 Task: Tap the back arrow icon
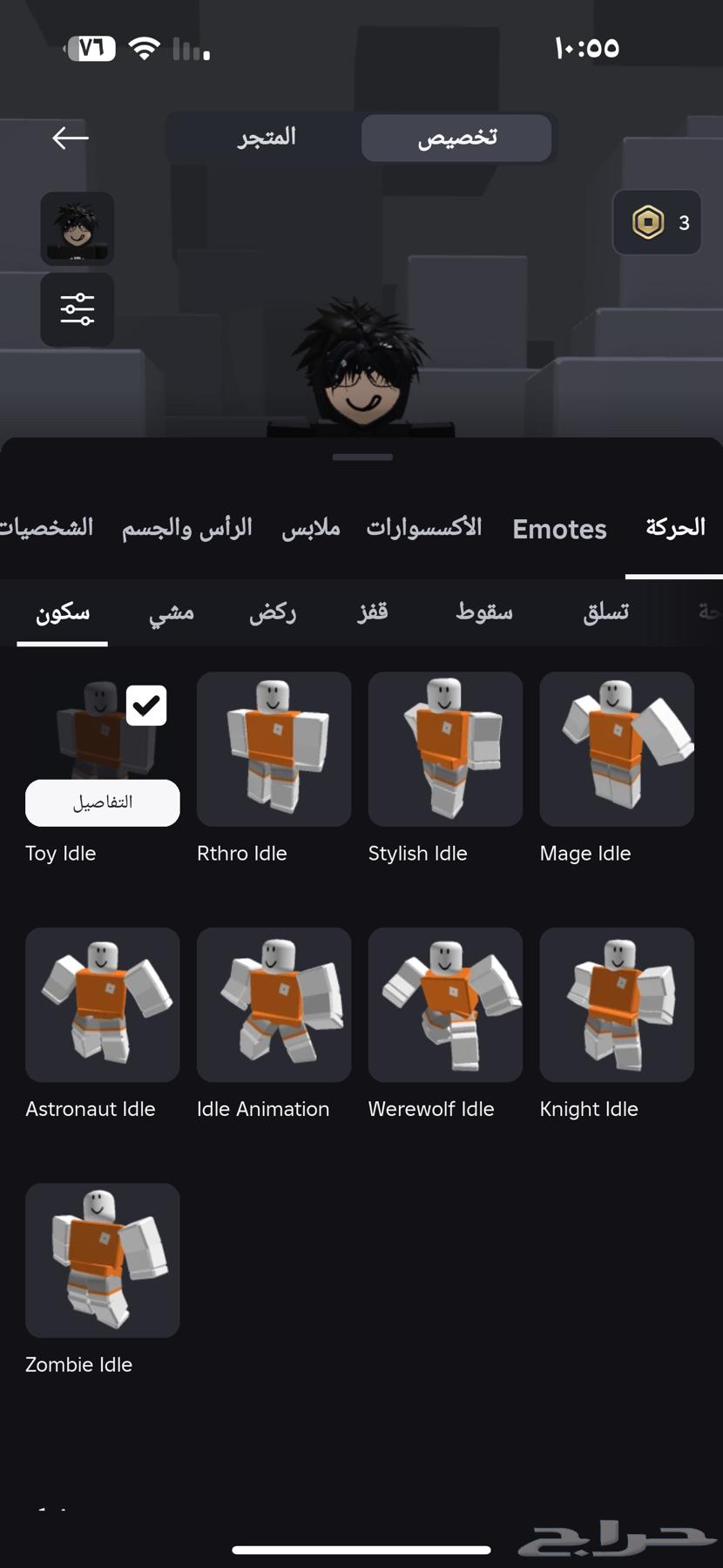pyautogui.click(x=69, y=138)
